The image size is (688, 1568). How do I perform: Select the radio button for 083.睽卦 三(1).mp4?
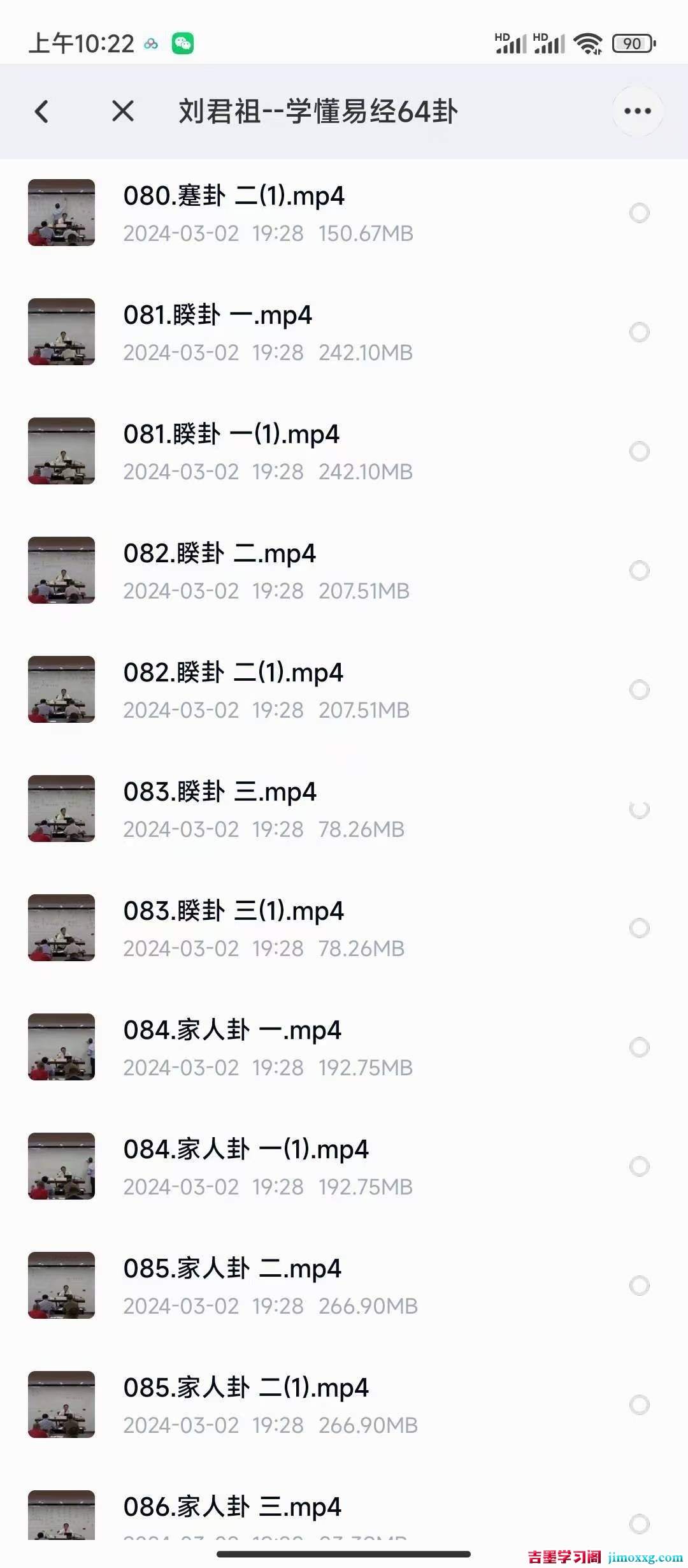639,928
